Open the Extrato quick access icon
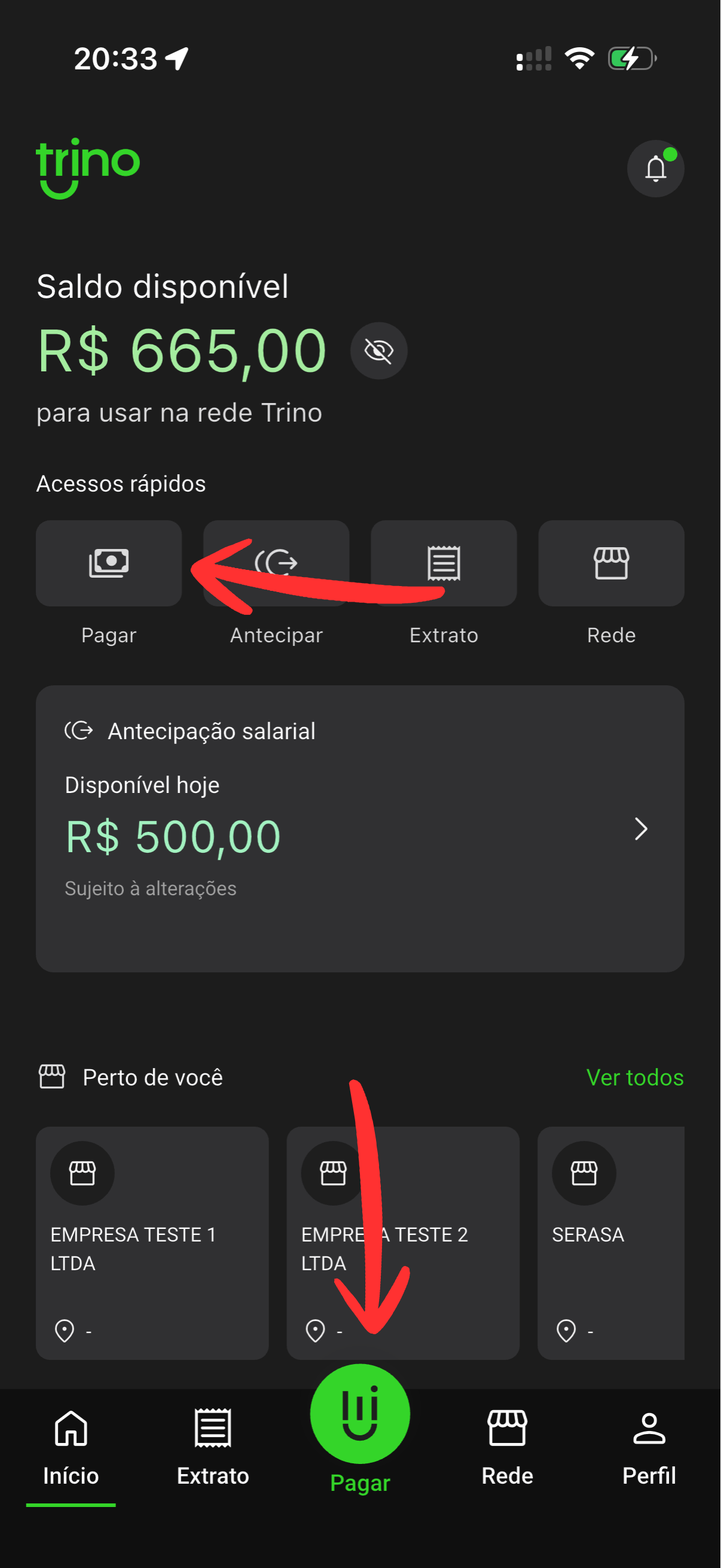The width and height of the screenshot is (721, 1568). [x=444, y=563]
